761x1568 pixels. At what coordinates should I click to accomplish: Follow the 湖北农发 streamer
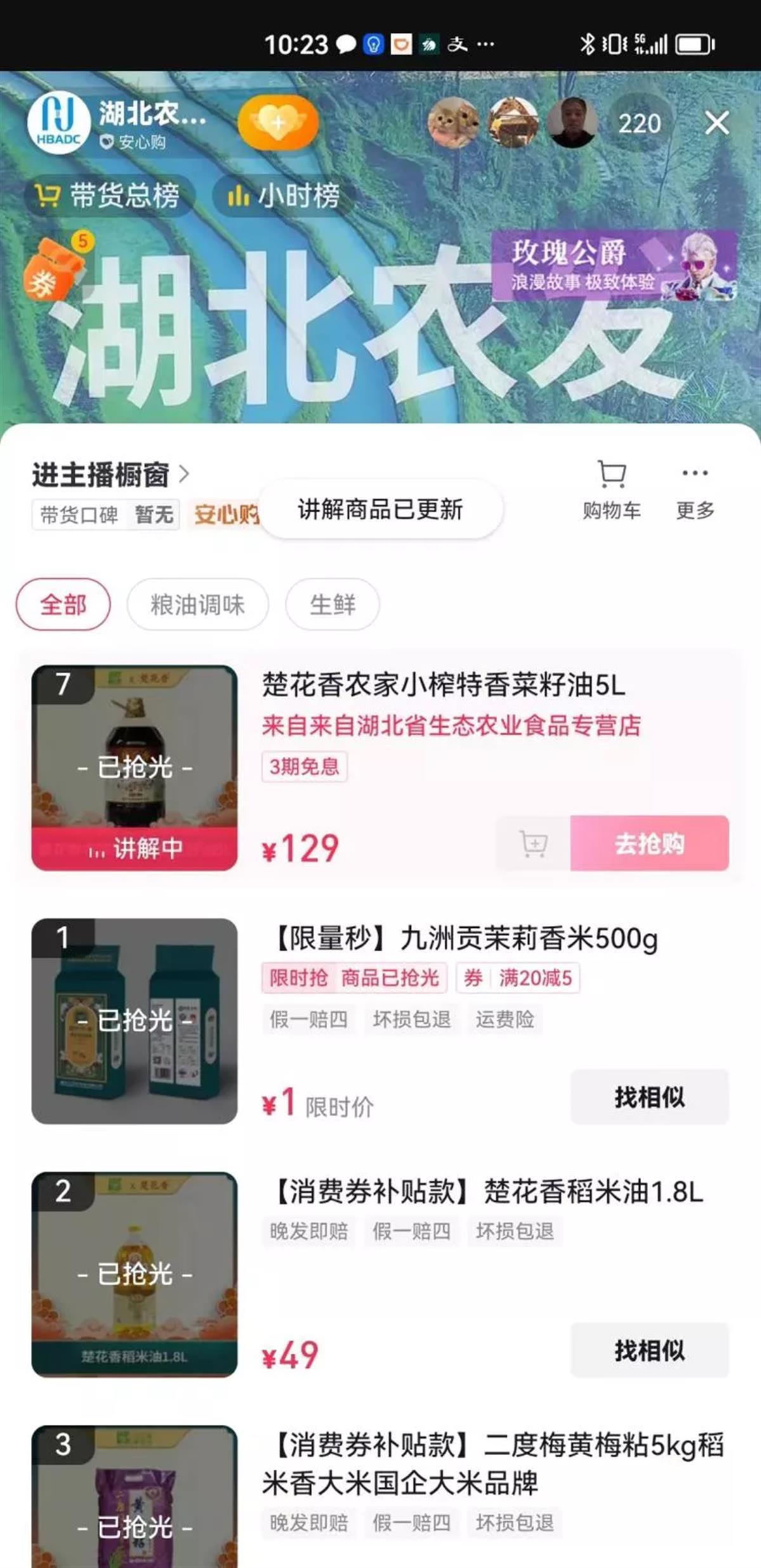278,122
